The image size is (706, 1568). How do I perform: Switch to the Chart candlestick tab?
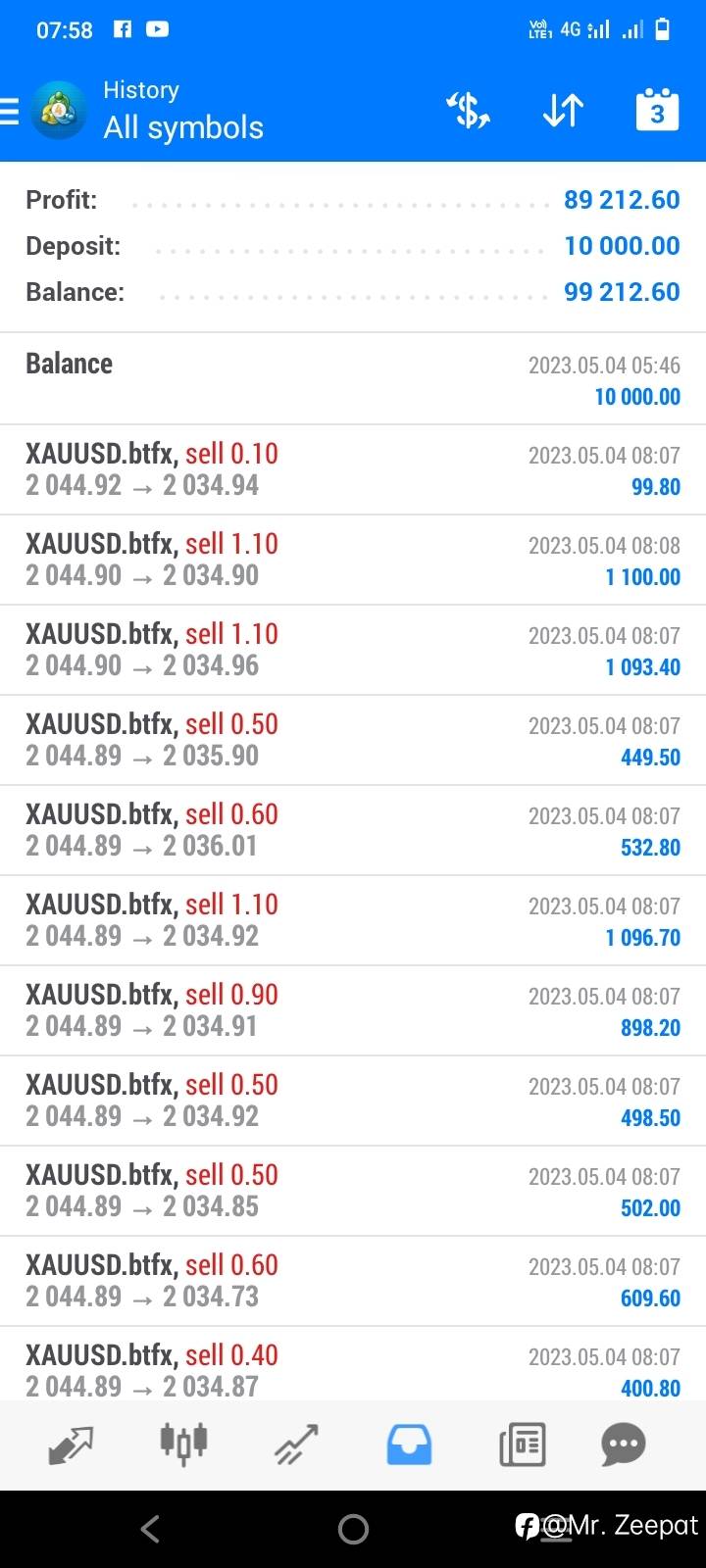(x=183, y=1445)
